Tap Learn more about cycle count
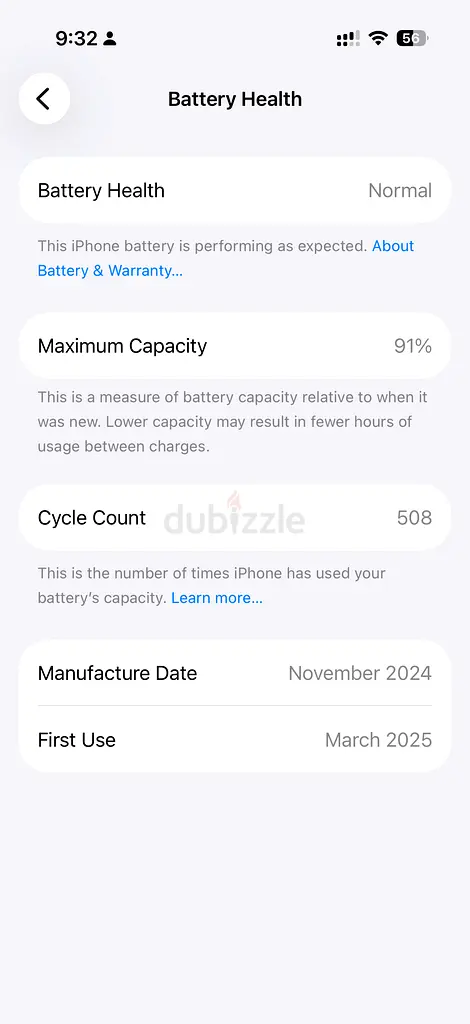The image size is (470, 1024). coord(217,598)
